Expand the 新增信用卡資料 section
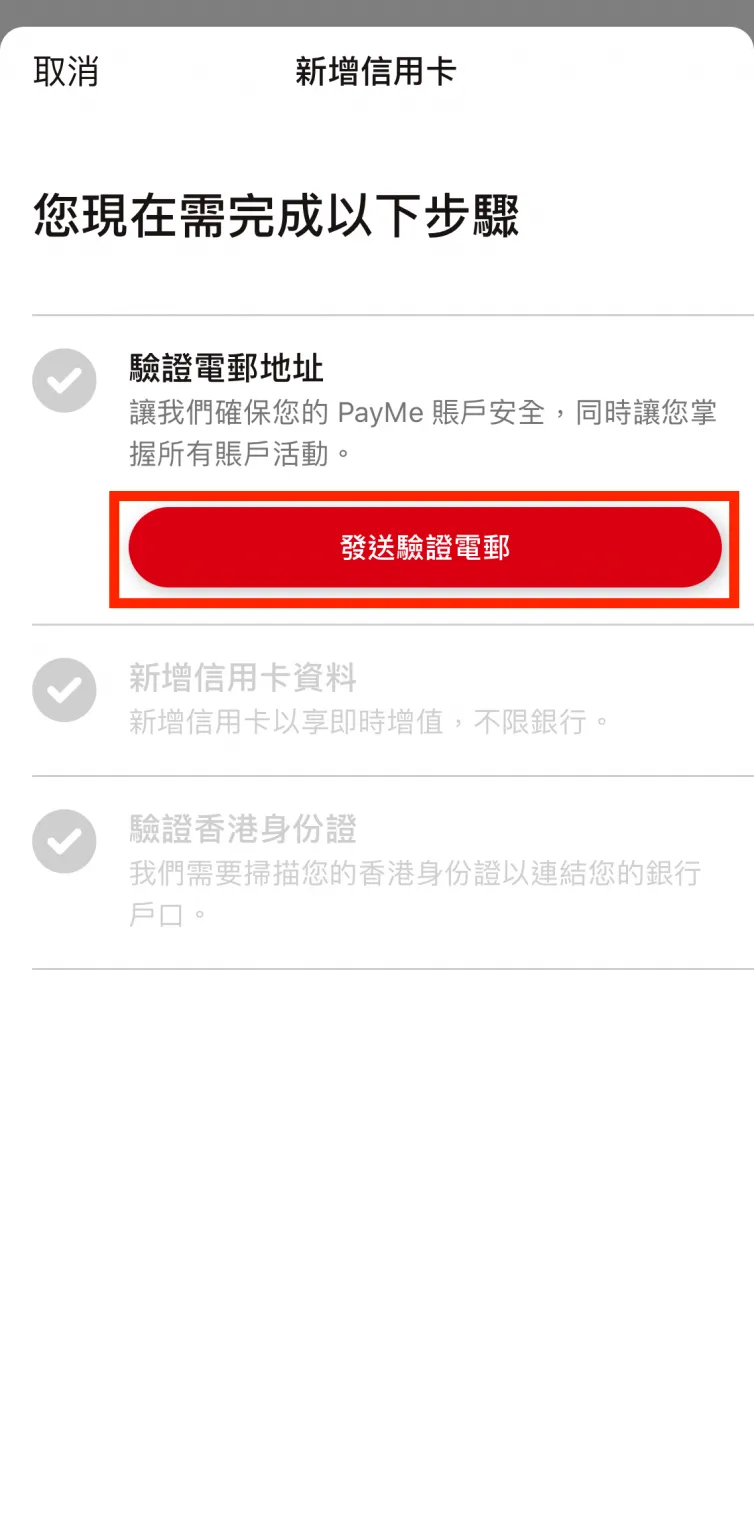 [x=243, y=679]
